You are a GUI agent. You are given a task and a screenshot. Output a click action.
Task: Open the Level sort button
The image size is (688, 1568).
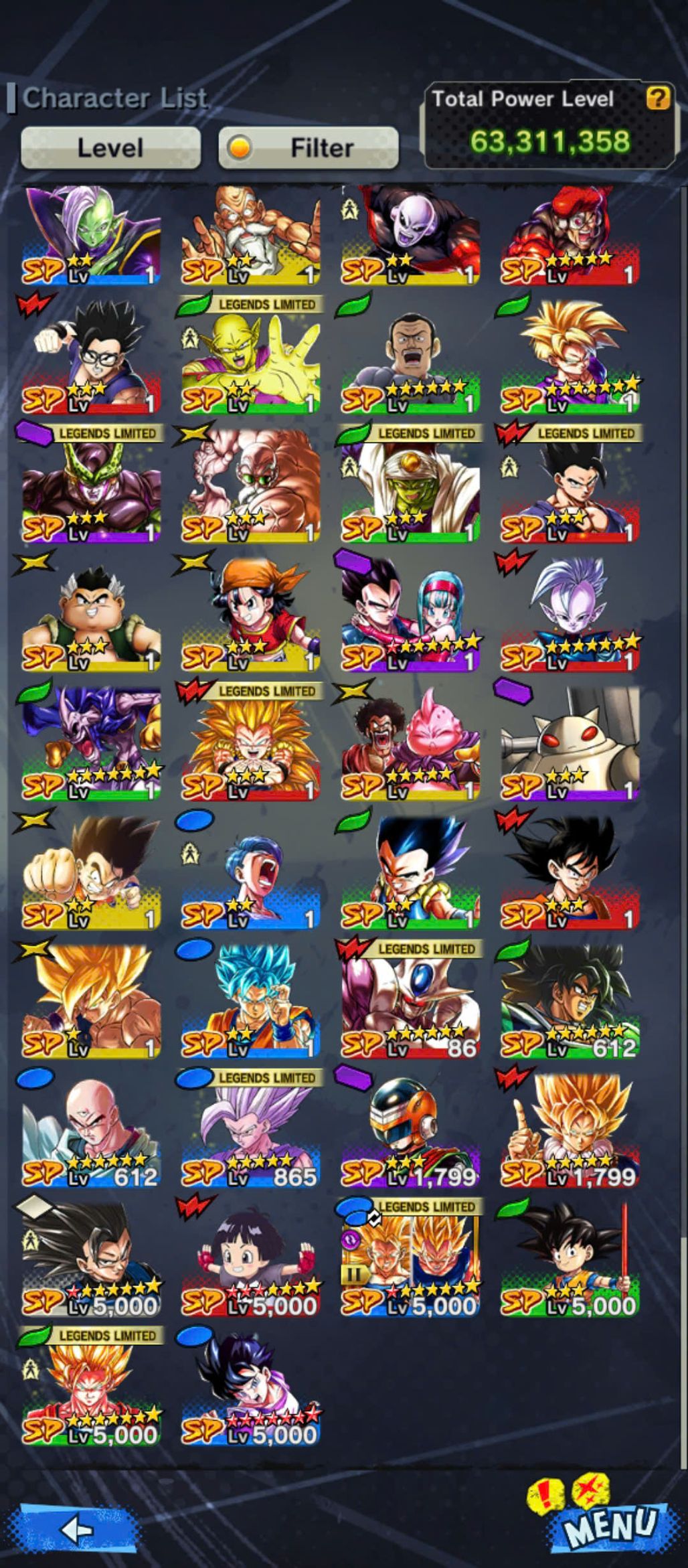pos(110,147)
